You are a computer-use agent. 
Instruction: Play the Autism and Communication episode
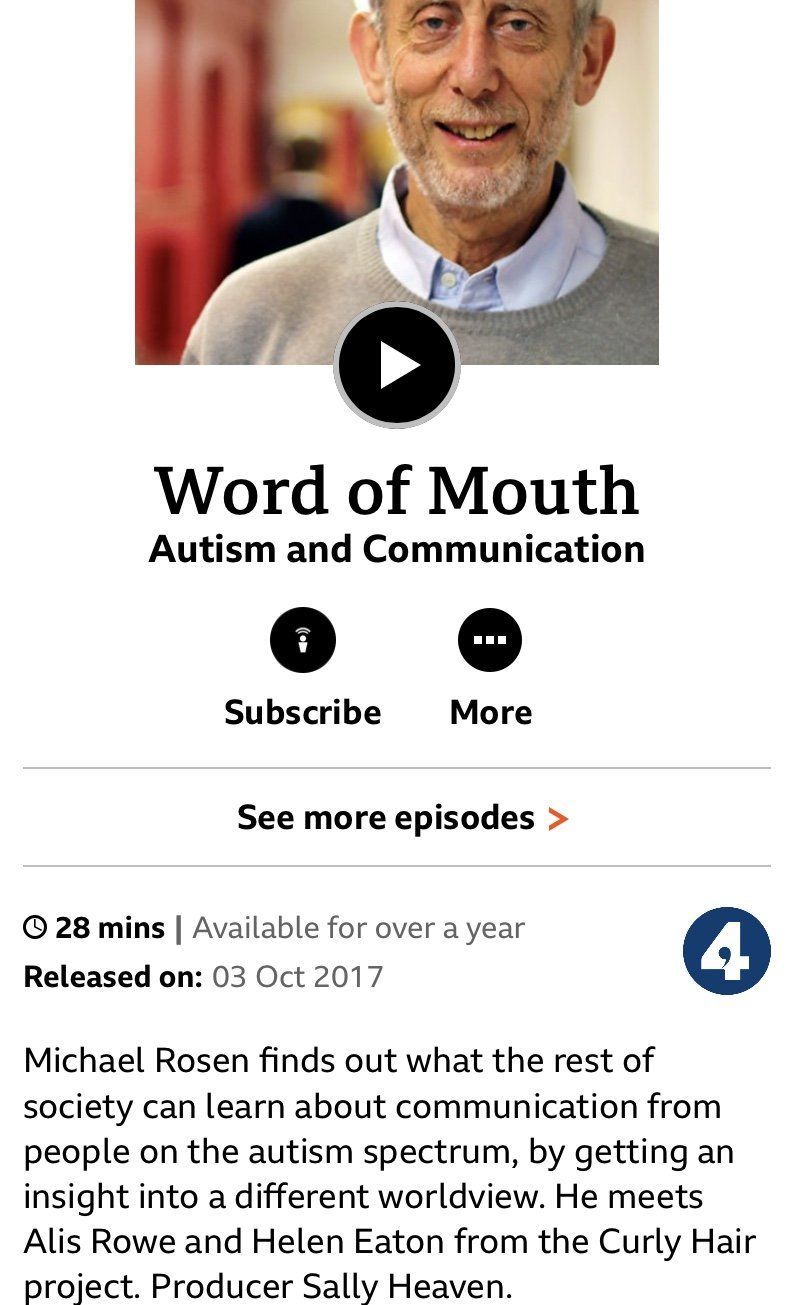click(397, 366)
